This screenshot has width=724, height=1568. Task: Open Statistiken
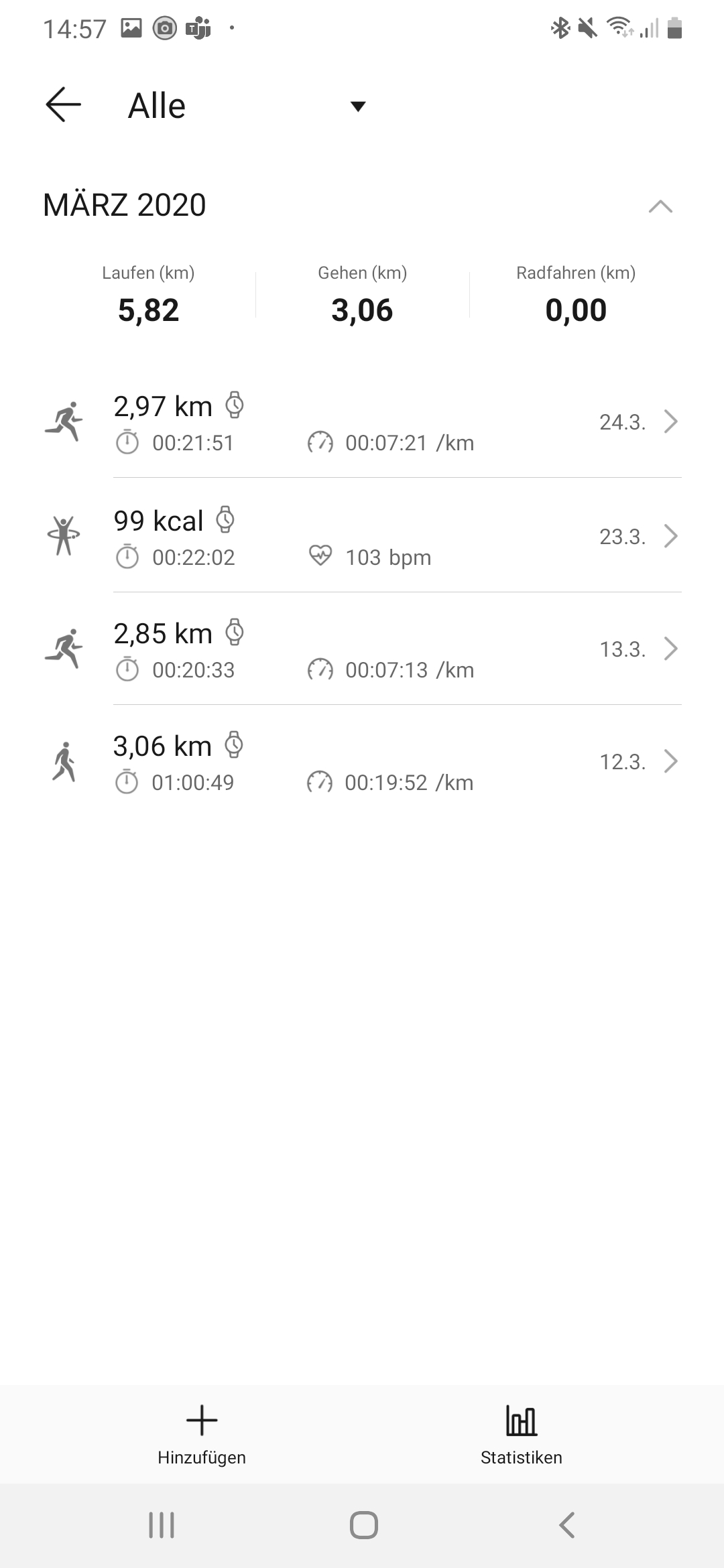click(522, 1434)
